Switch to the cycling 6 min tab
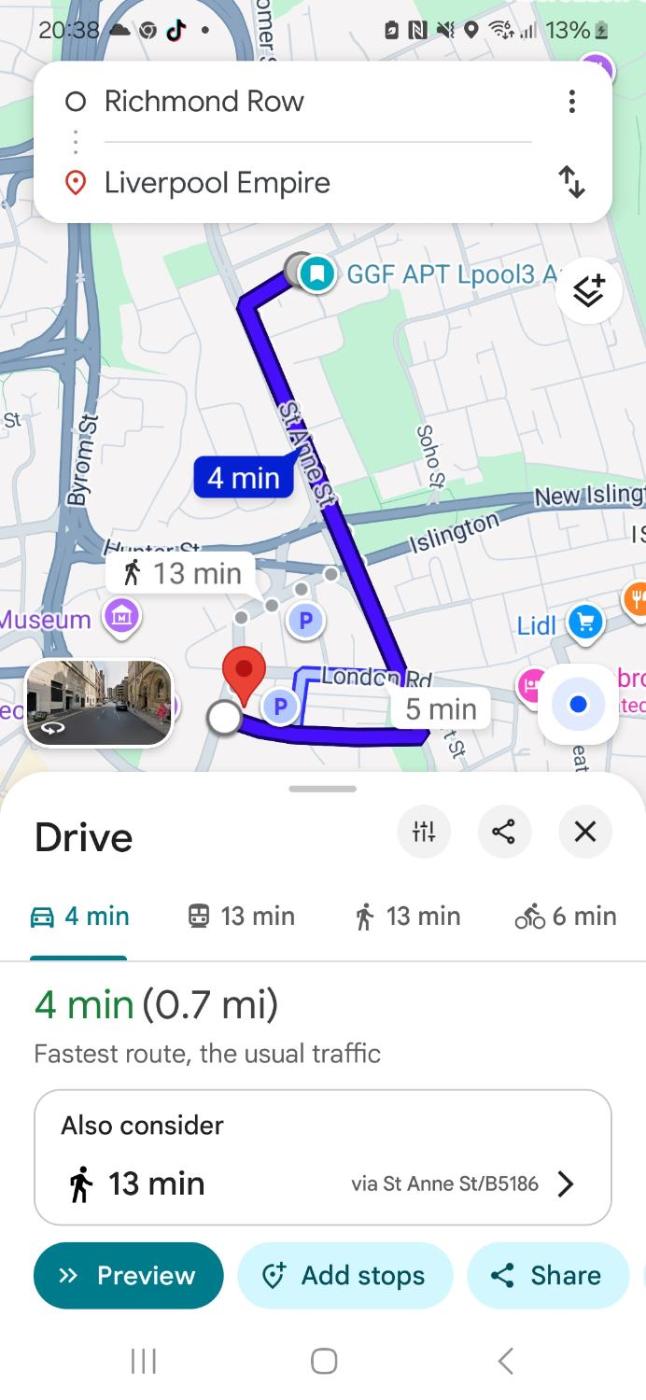Image resolution: width=646 pixels, height=1400 pixels. [x=565, y=916]
